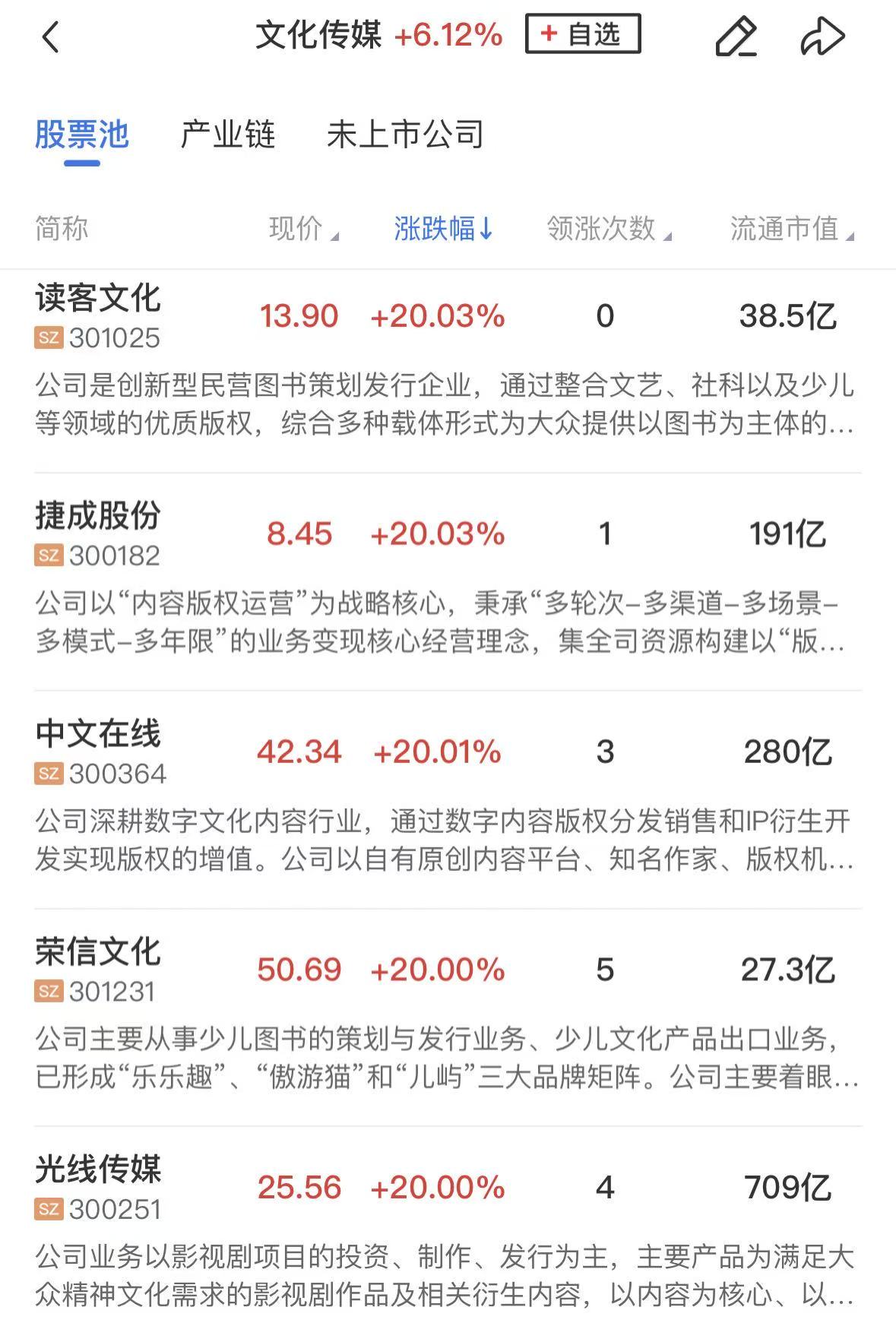
Task: Sort stocks by 流通市值
Action: point(791,228)
